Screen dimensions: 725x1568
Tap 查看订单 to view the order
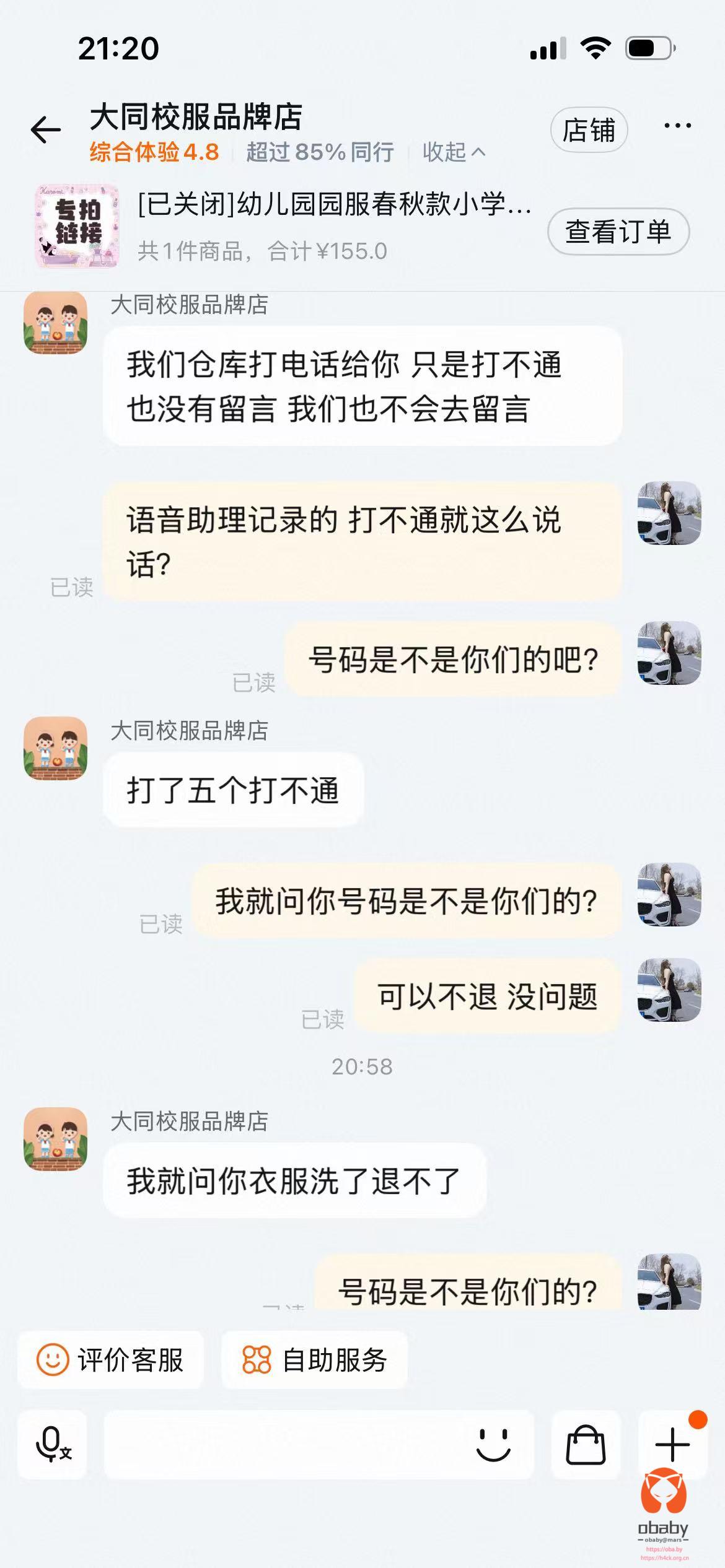point(618,232)
